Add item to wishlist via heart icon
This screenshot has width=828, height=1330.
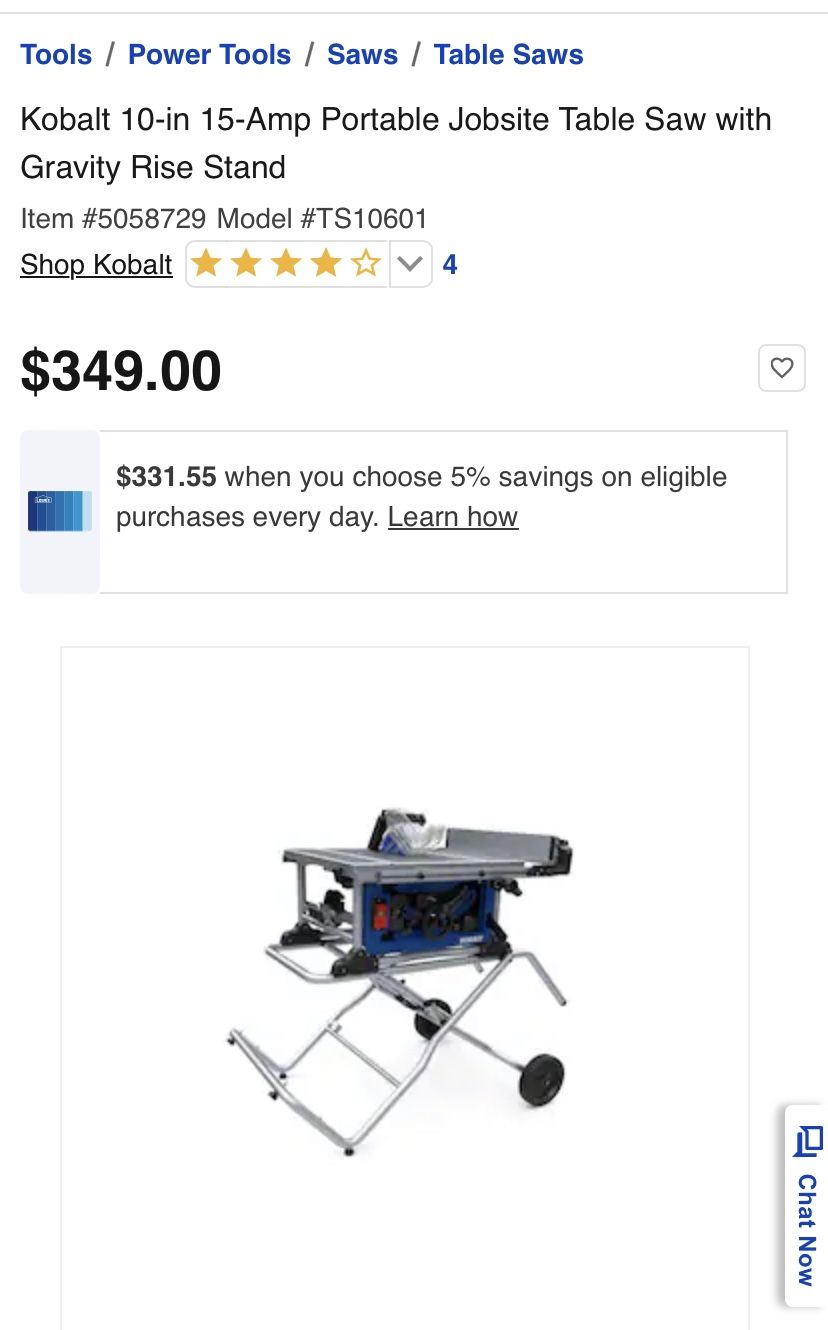(x=782, y=368)
